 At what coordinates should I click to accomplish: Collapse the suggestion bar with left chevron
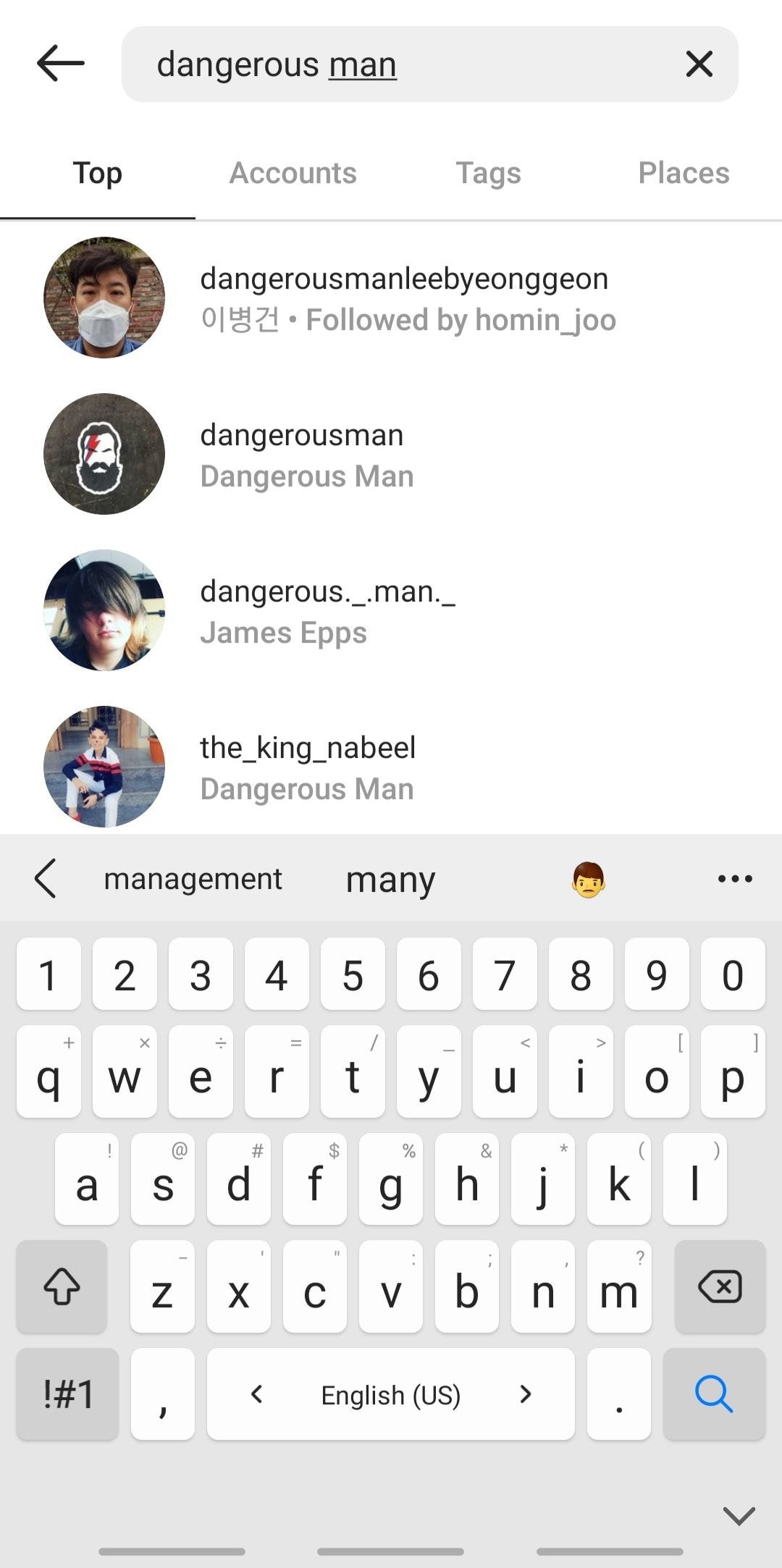[45, 879]
